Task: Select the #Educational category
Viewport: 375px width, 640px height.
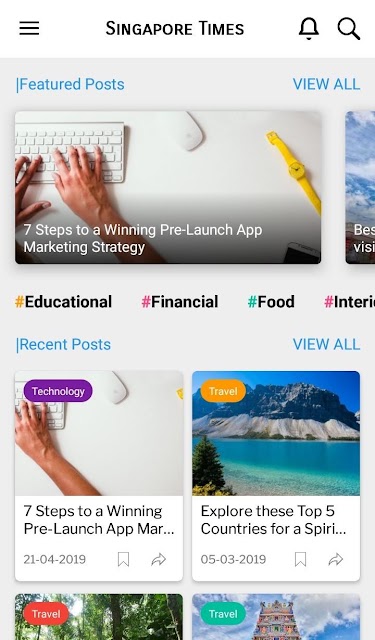Action: pos(63,302)
